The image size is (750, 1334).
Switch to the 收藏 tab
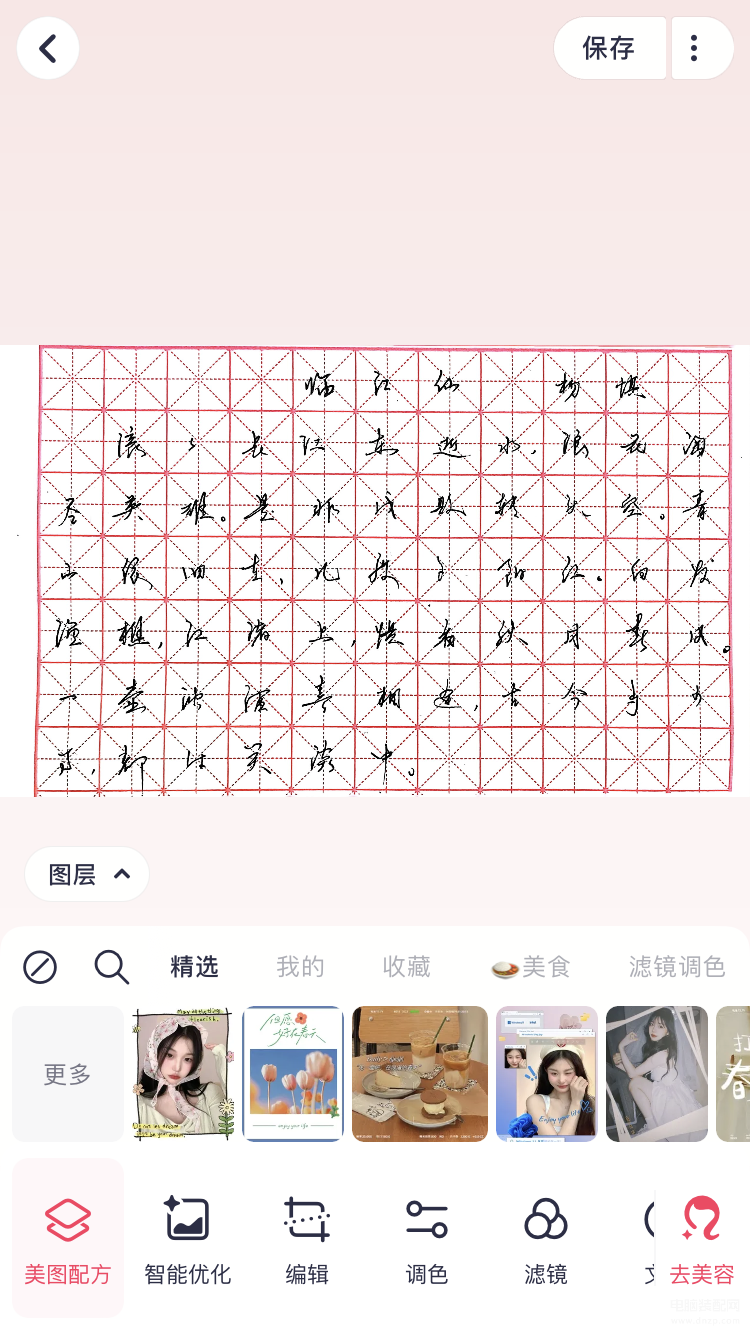[406, 967]
